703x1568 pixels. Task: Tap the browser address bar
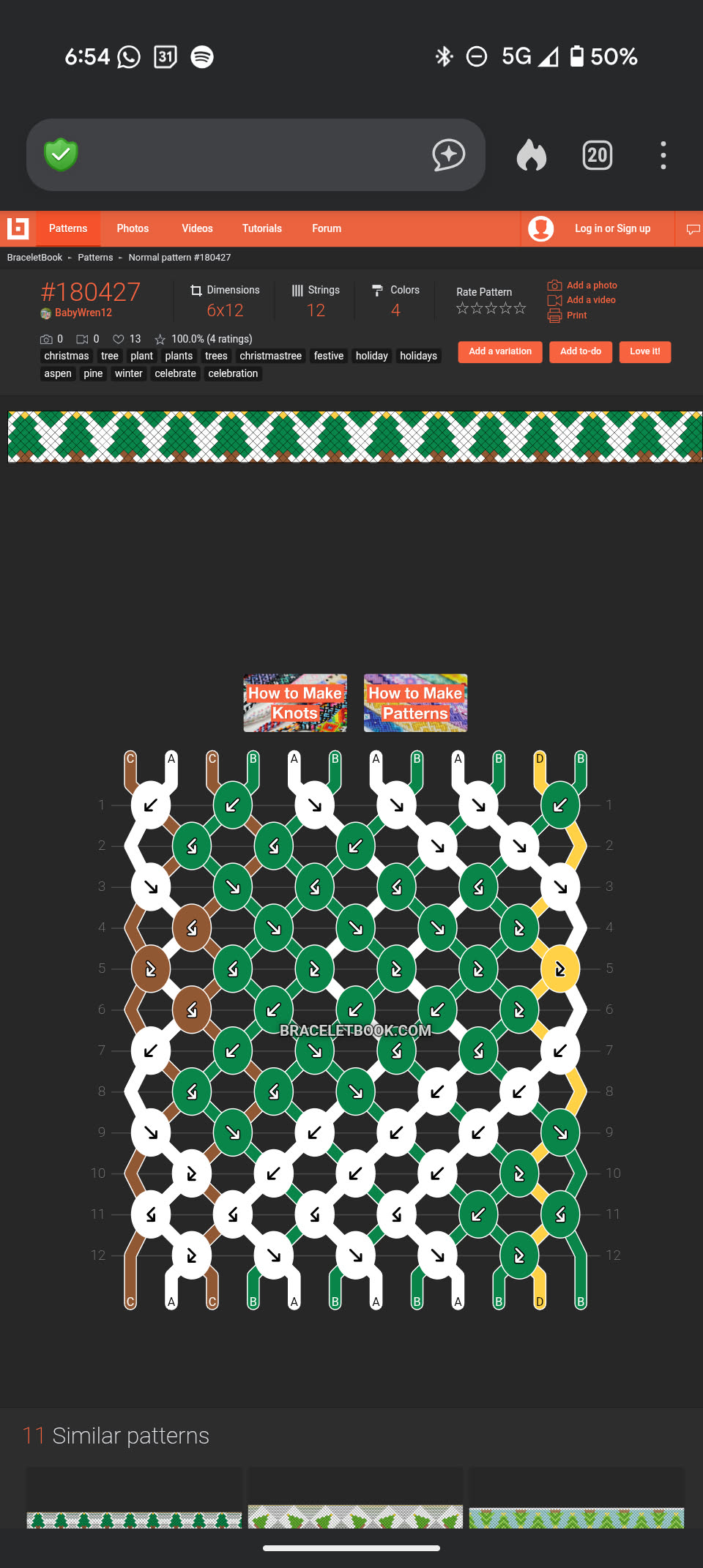(249, 155)
